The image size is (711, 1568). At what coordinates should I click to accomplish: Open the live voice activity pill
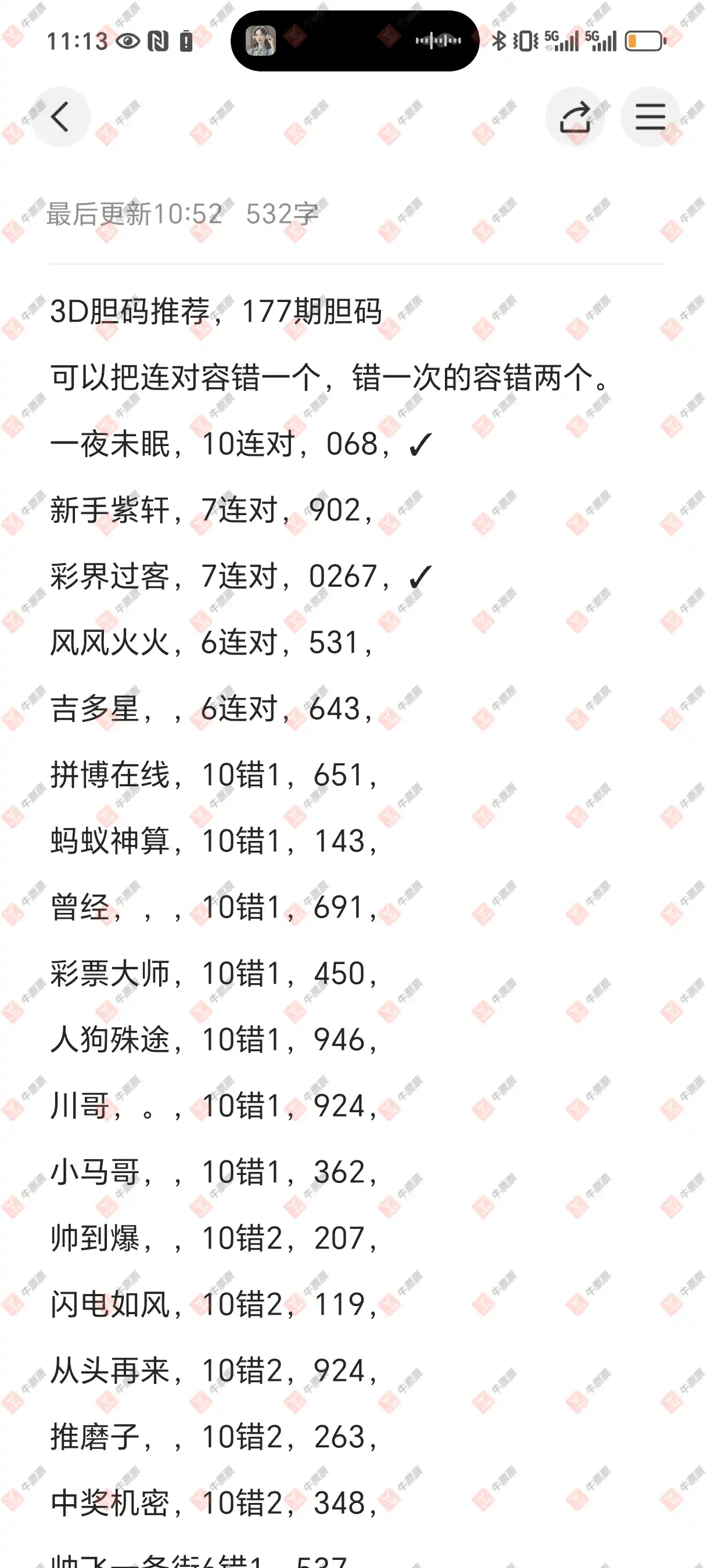(x=355, y=41)
